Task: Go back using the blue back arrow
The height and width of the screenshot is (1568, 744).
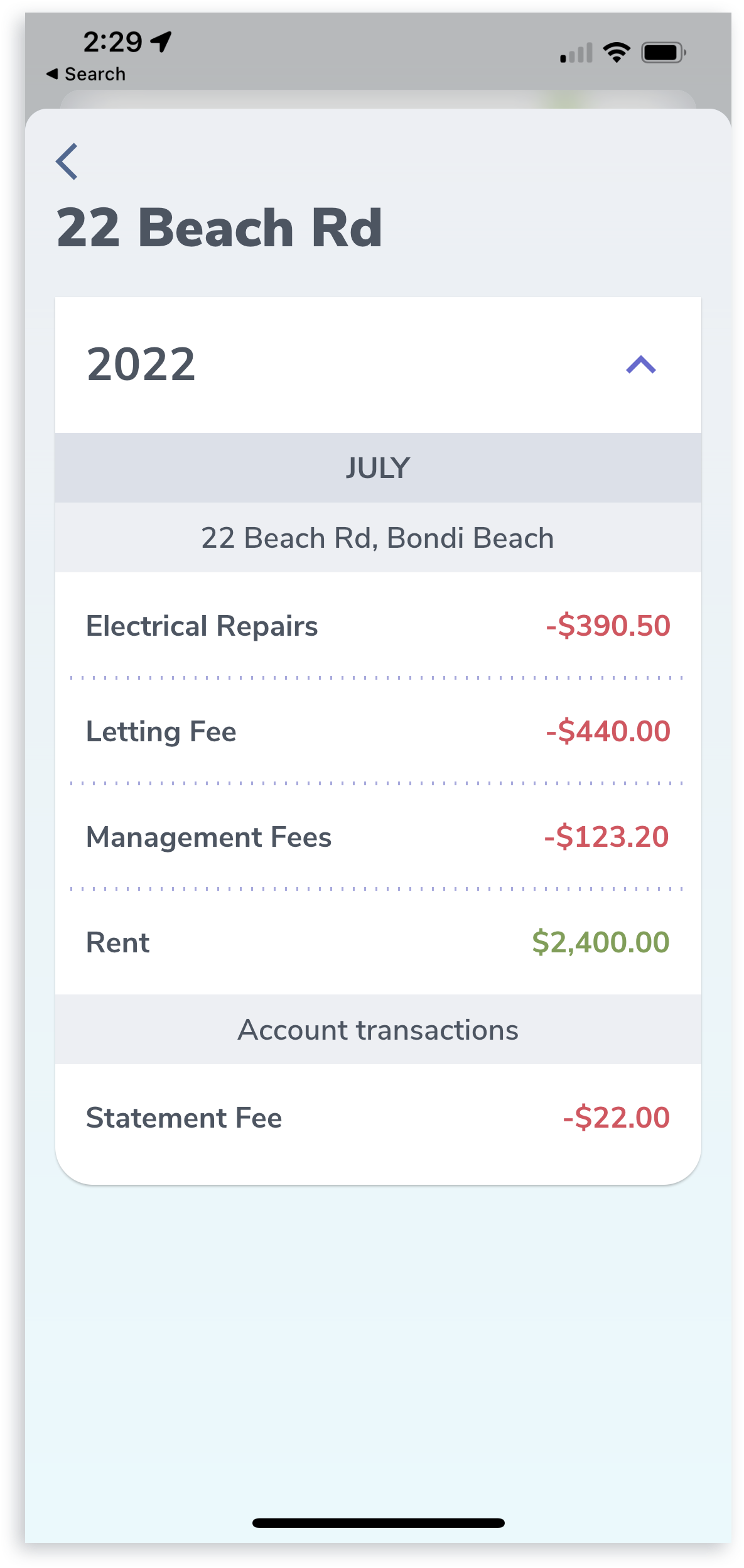Action: coord(67,161)
